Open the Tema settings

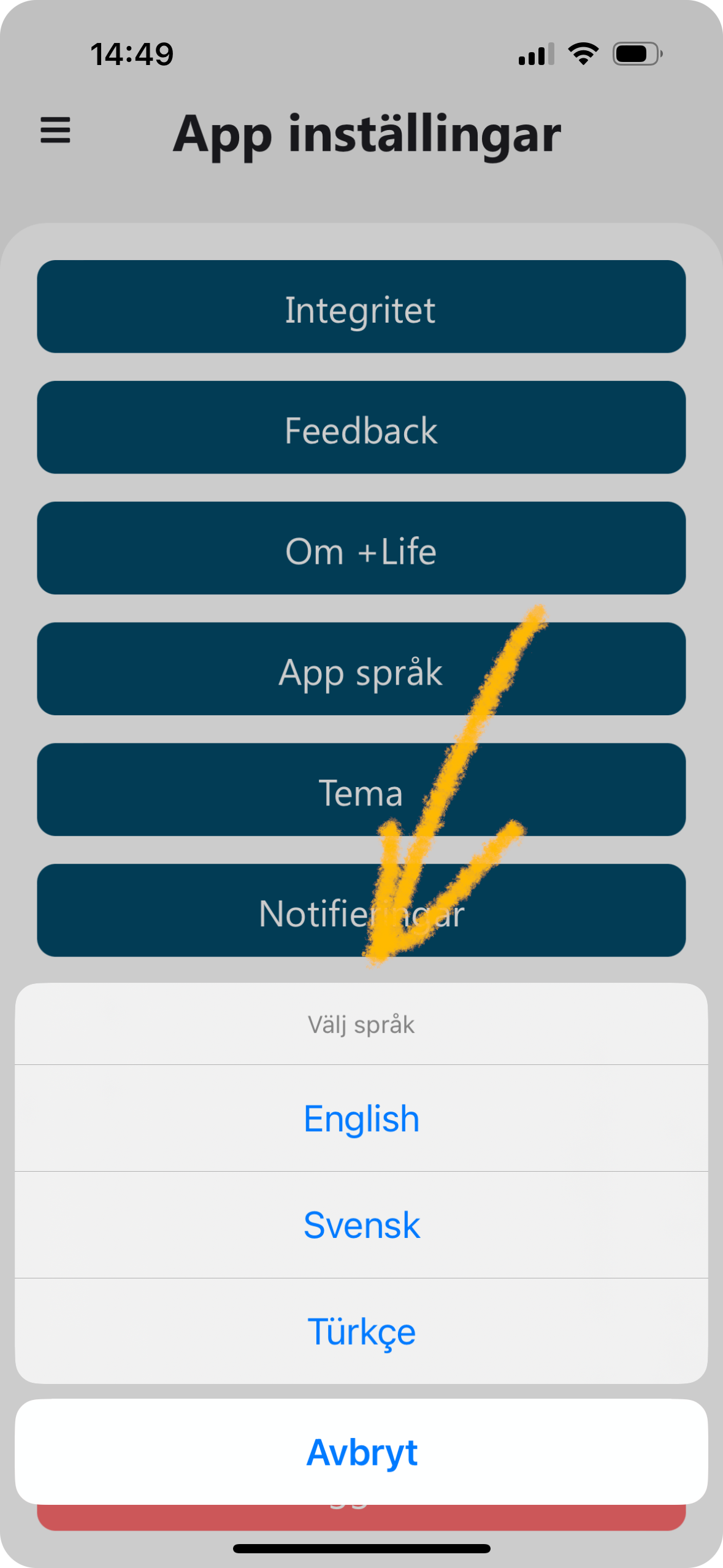pyautogui.click(x=245, y=790)
